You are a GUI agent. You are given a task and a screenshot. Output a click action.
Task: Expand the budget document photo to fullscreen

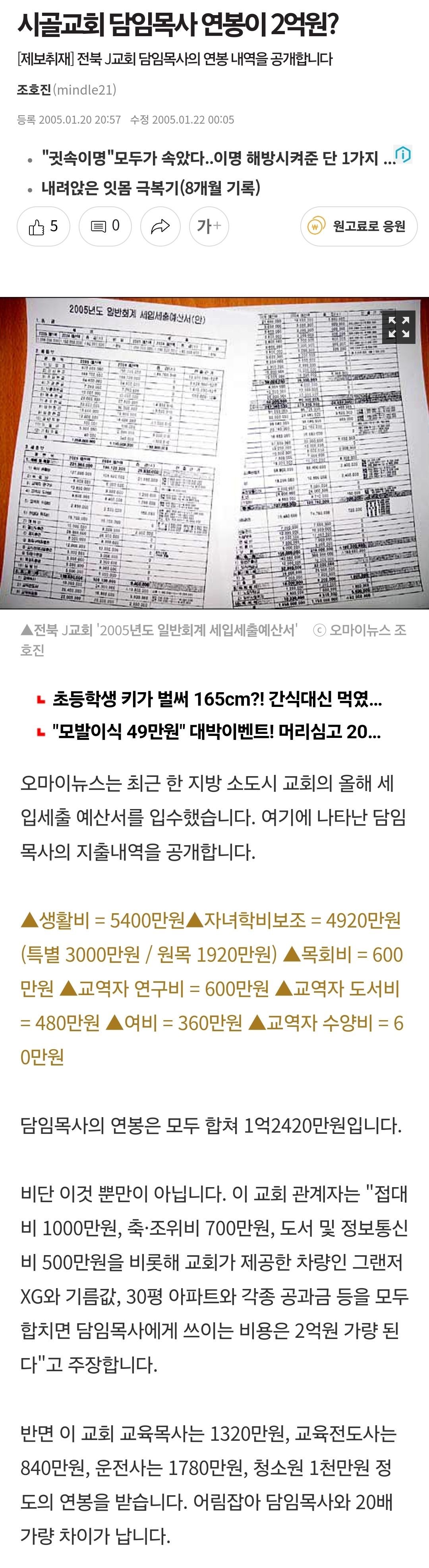coord(398,327)
